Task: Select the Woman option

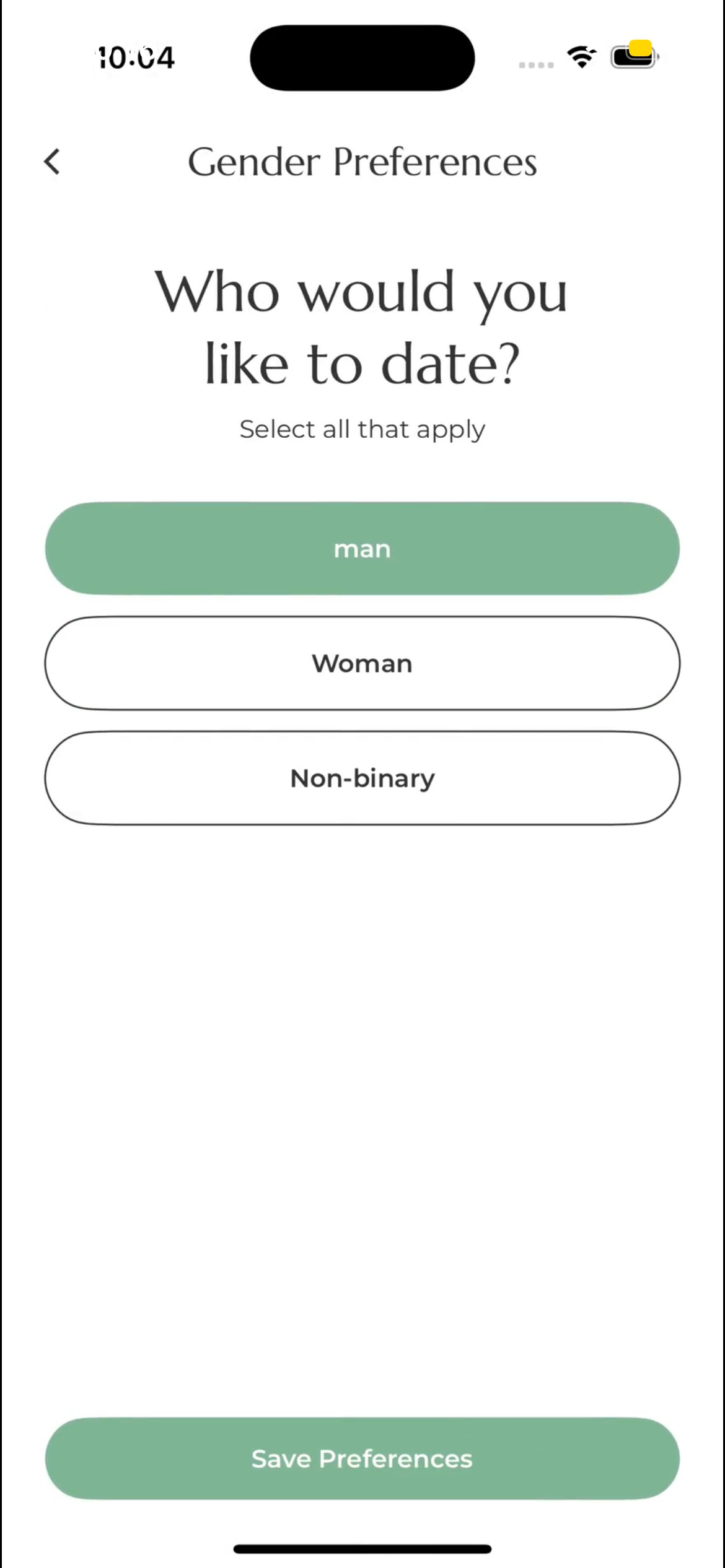Action: pos(362,663)
